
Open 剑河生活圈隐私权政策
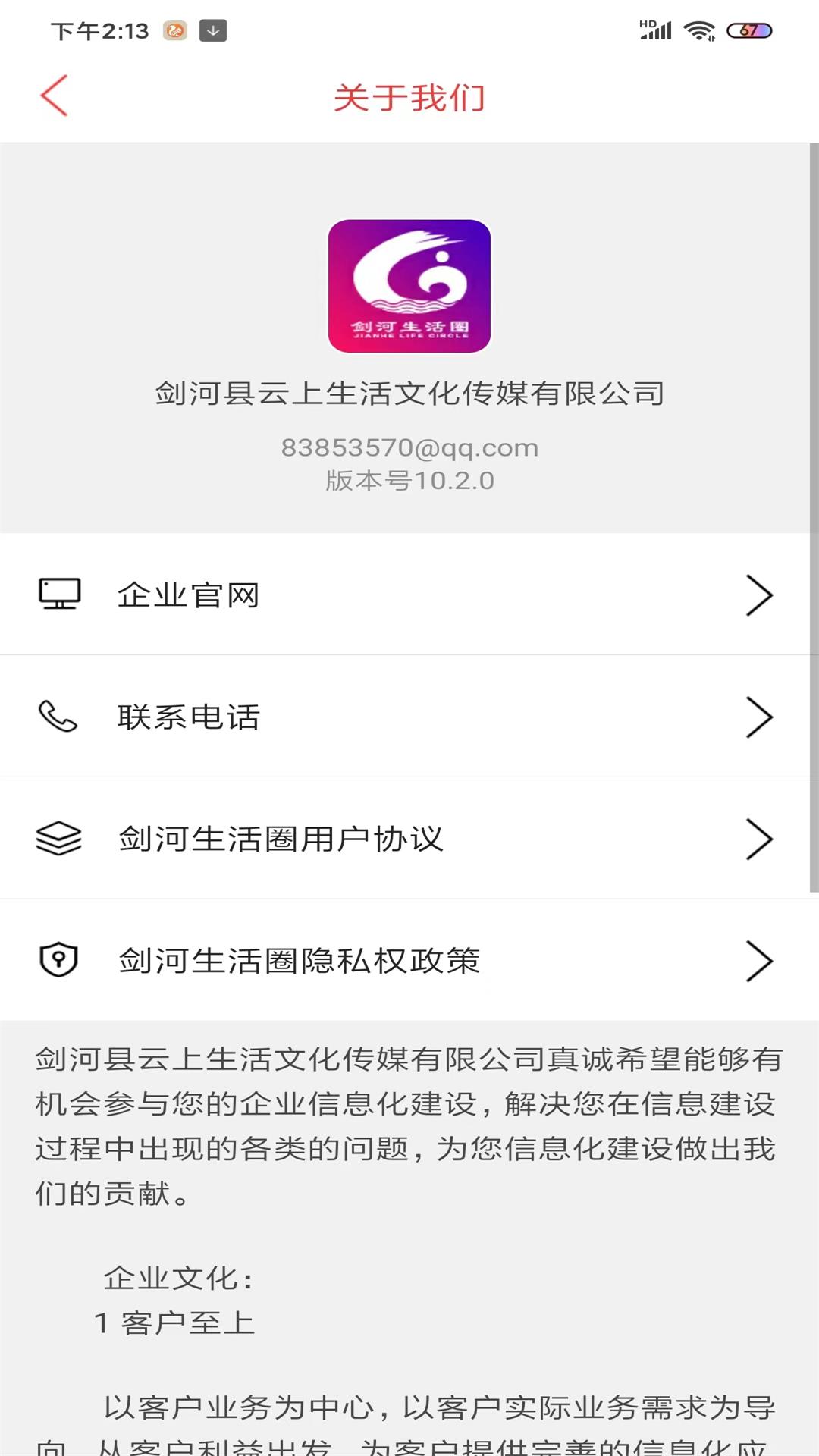point(409,961)
